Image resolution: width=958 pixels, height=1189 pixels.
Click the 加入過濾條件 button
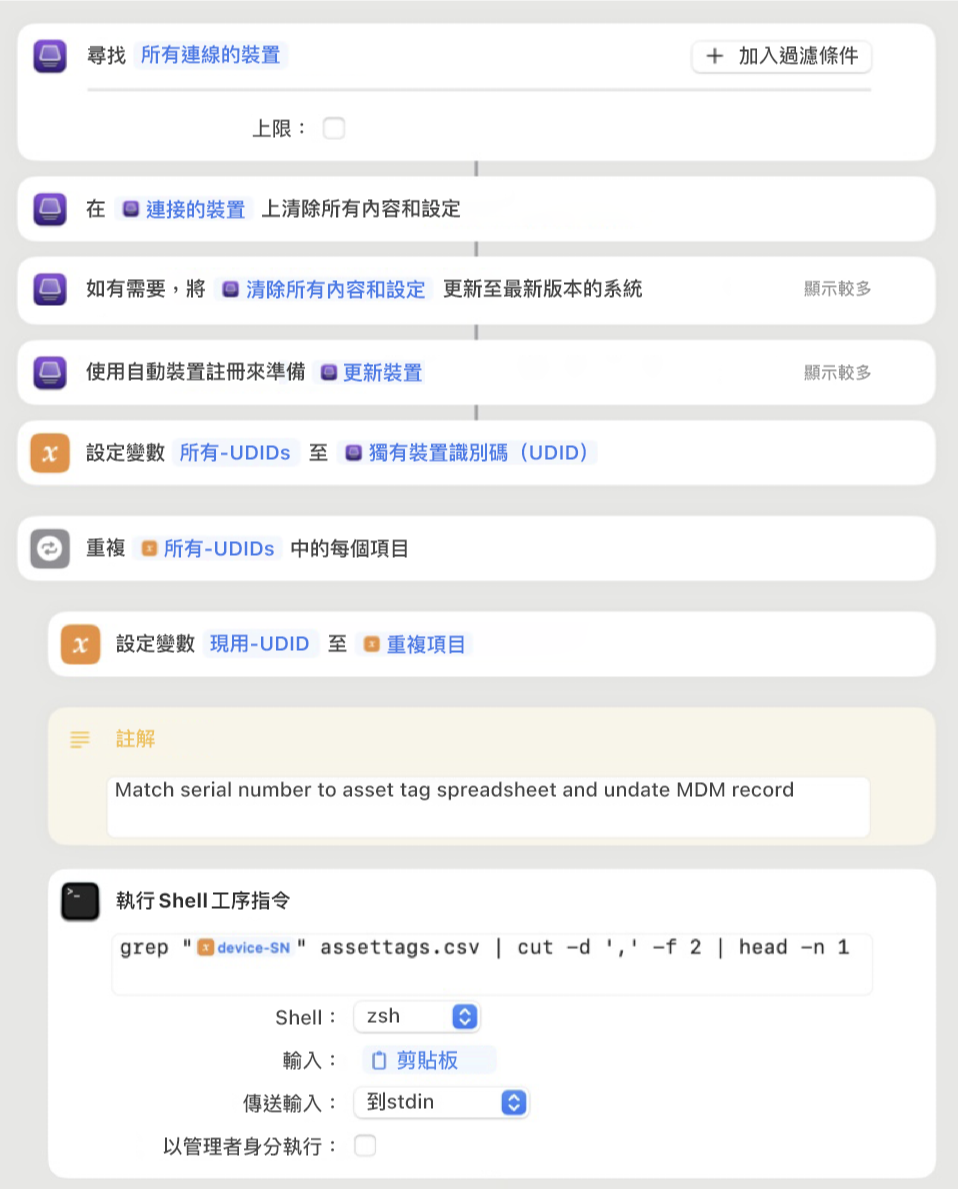[780, 56]
